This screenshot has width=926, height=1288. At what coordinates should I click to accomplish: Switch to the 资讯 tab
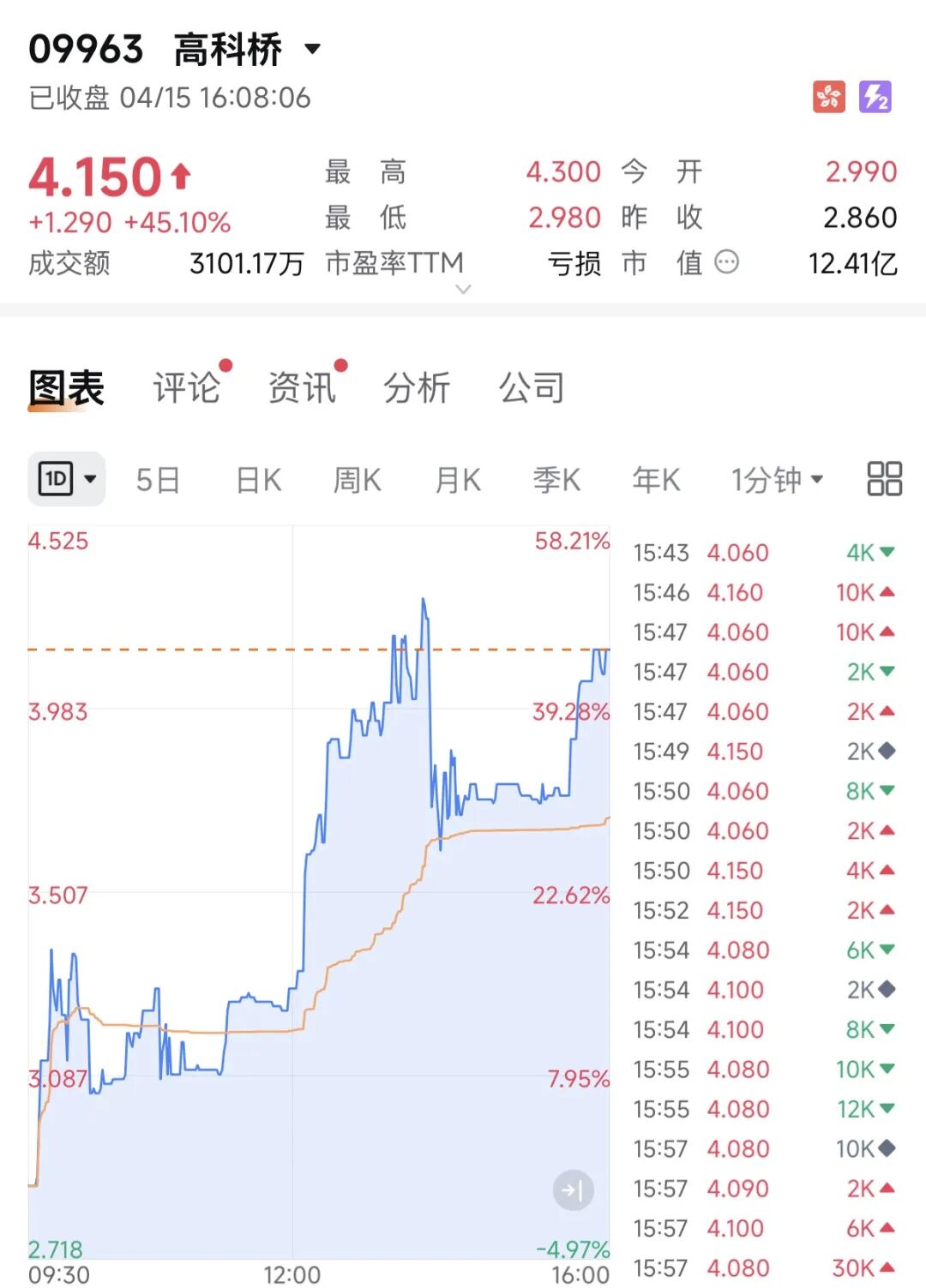pyautogui.click(x=302, y=387)
